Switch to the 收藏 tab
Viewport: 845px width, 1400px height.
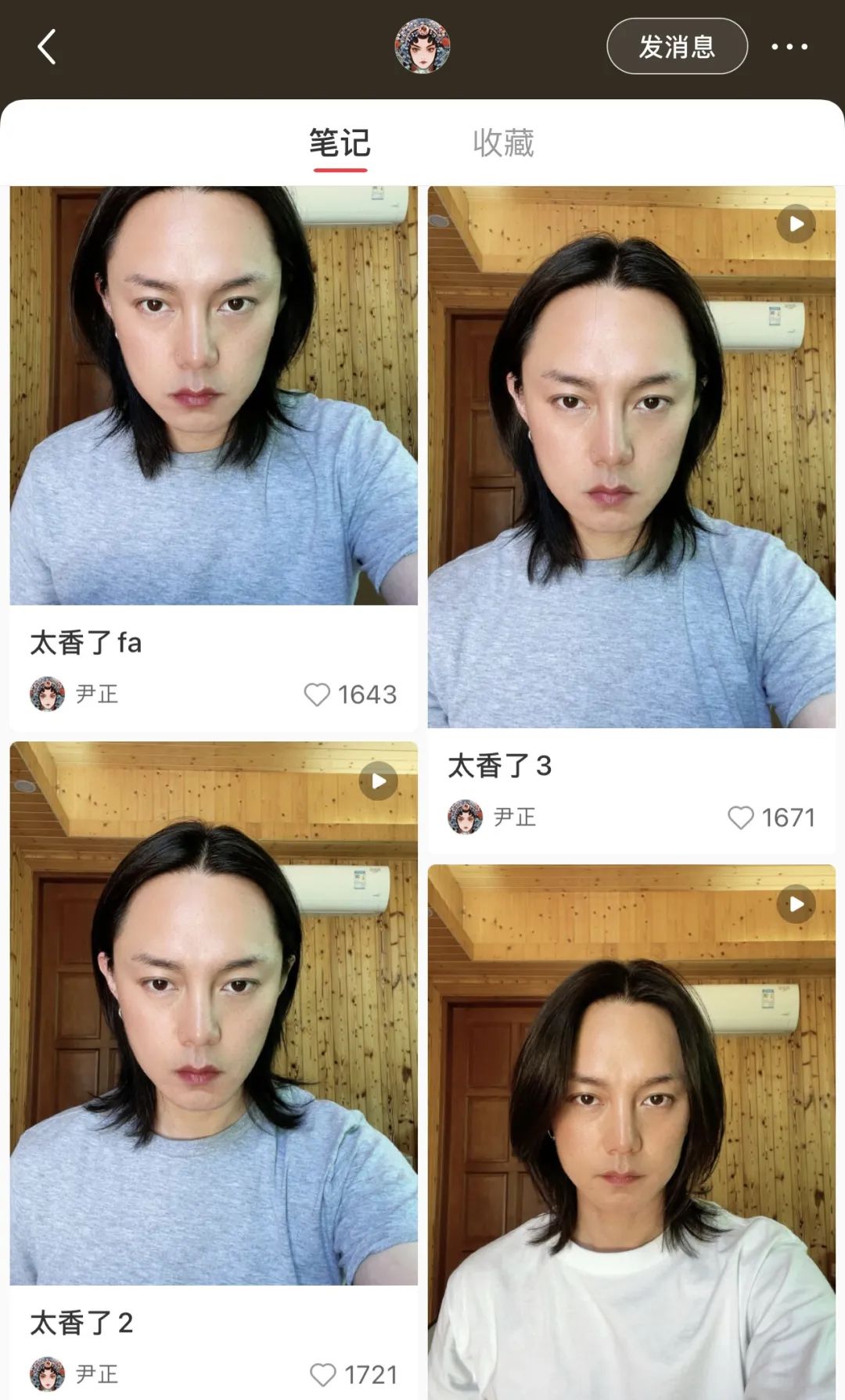[x=503, y=143]
